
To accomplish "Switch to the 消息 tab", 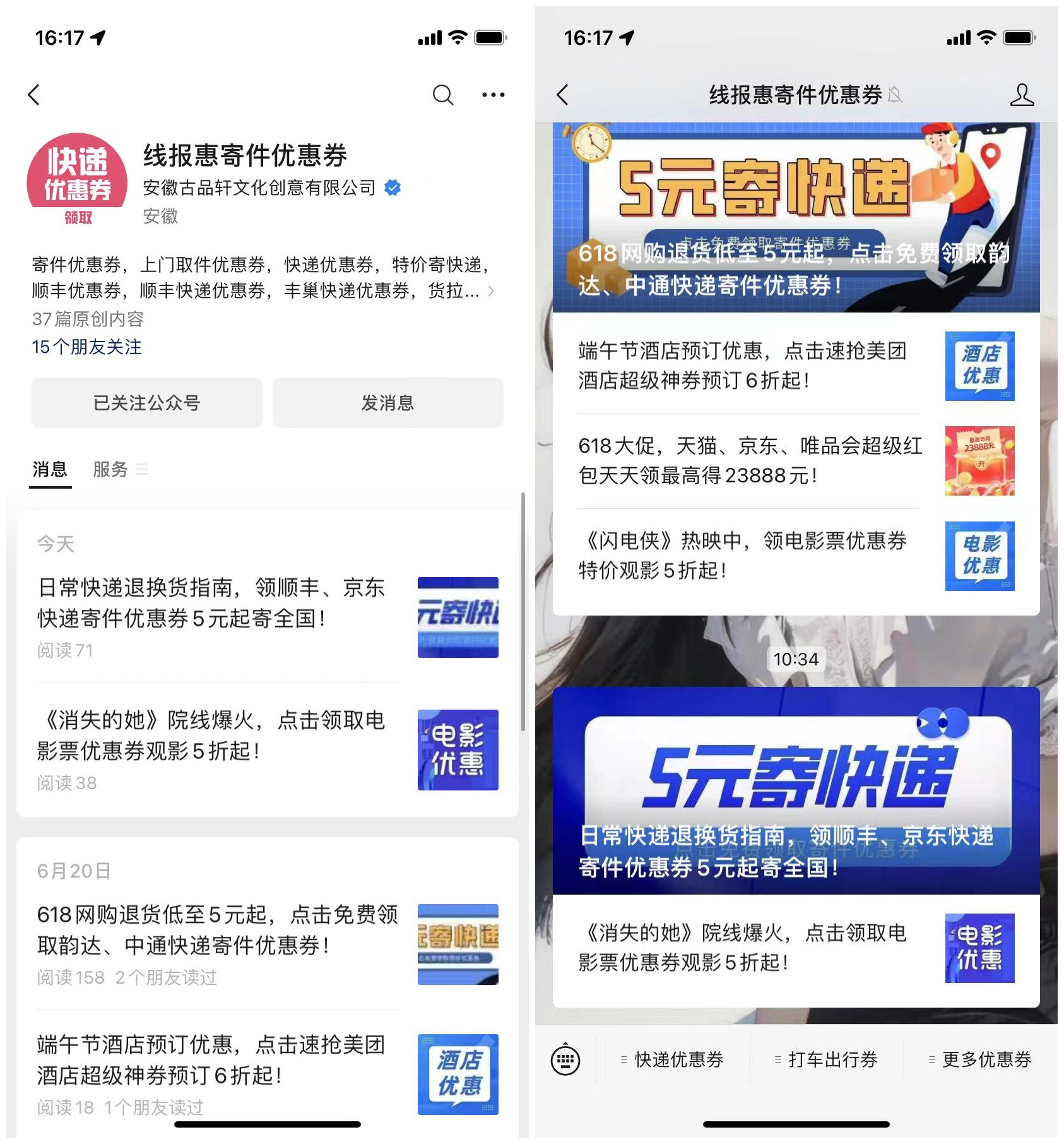I will [x=50, y=470].
